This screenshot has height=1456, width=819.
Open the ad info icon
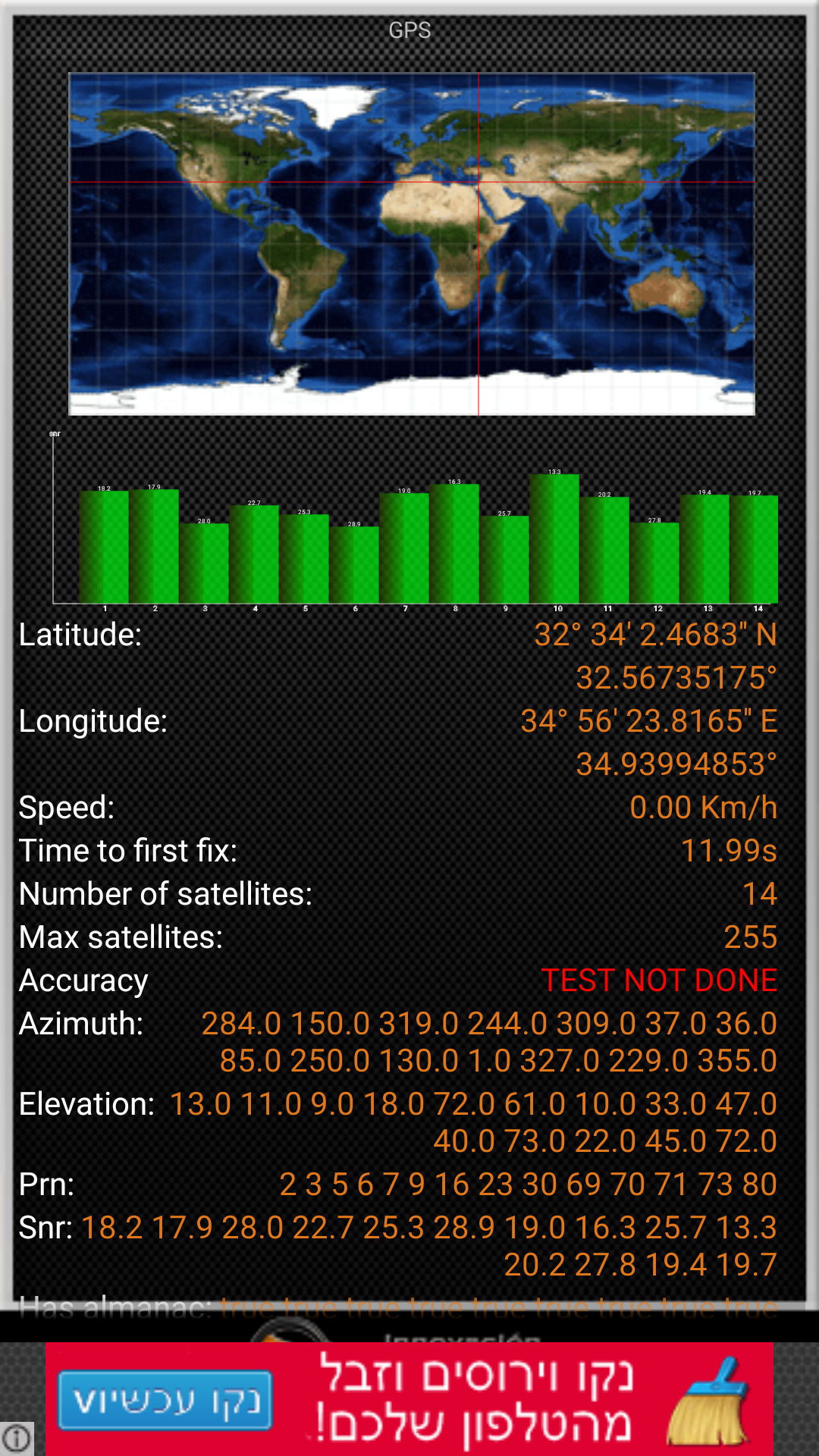click(x=17, y=1438)
